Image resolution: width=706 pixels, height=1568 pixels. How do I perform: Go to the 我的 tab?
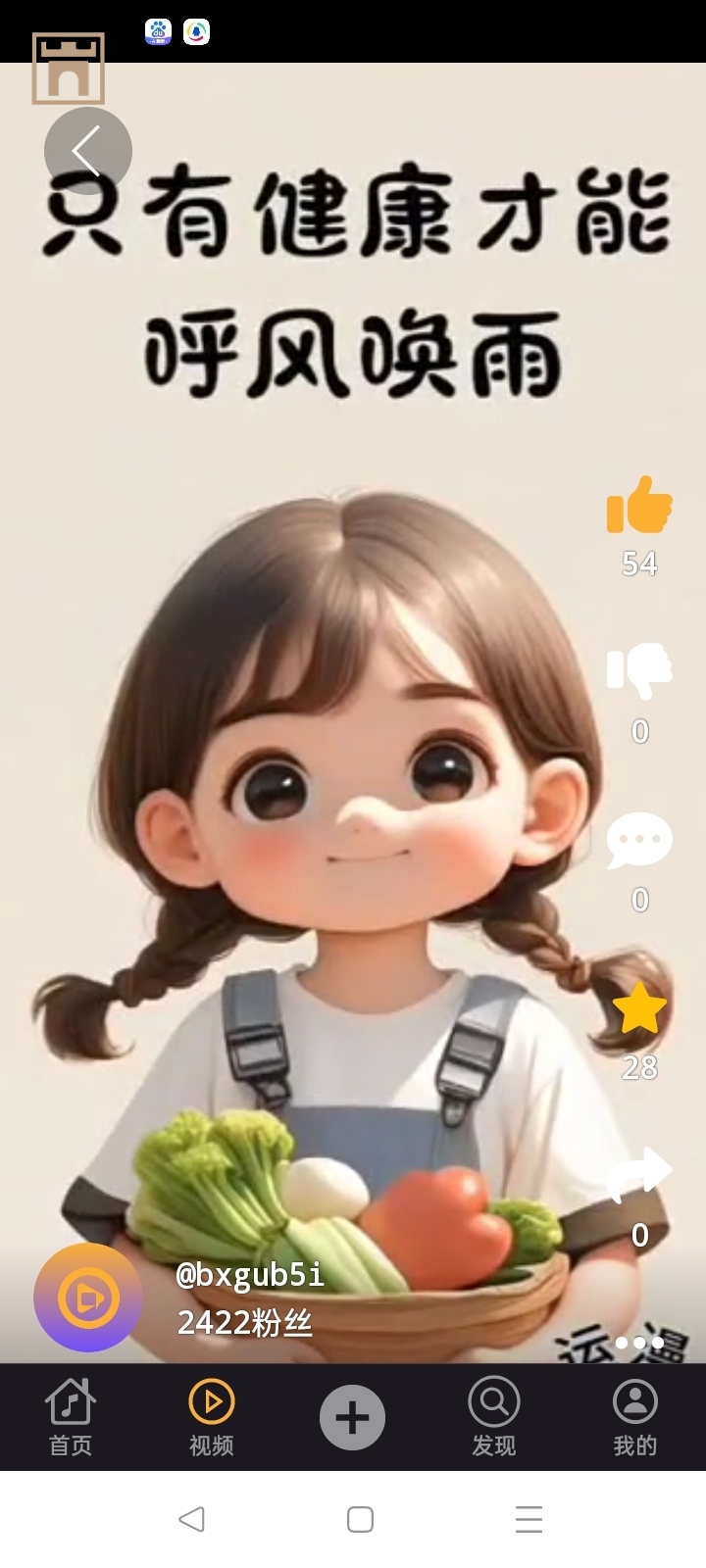point(634,1416)
